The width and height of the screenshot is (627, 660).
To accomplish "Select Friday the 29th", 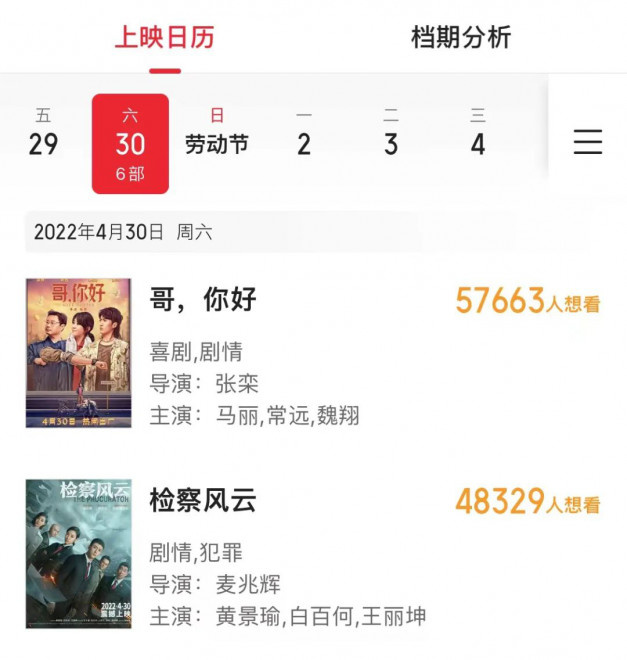I will (43, 134).
